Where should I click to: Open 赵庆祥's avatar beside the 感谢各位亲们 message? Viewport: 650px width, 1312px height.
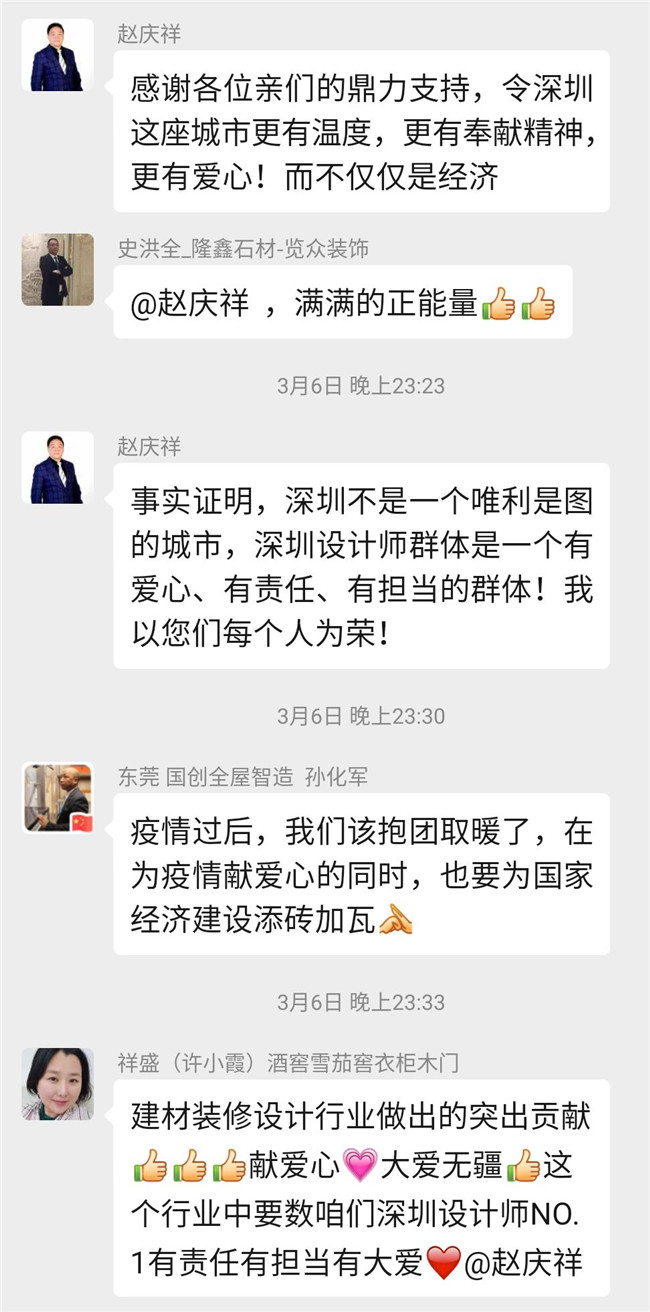[x=57, y=55]
